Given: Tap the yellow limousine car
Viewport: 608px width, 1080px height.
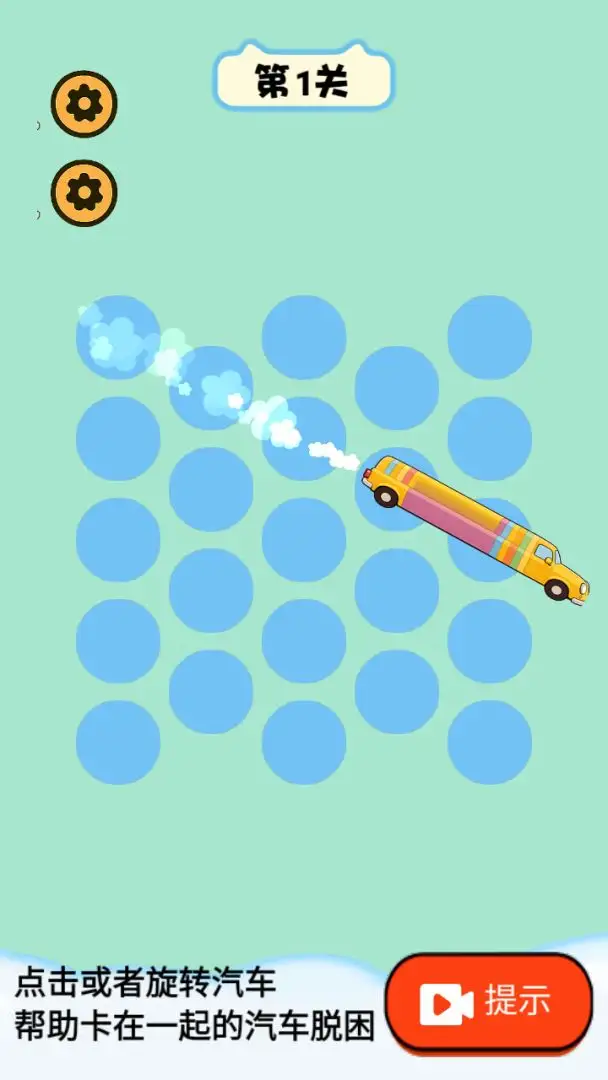Looking at the screenshot, I should [x=475, y=525].
